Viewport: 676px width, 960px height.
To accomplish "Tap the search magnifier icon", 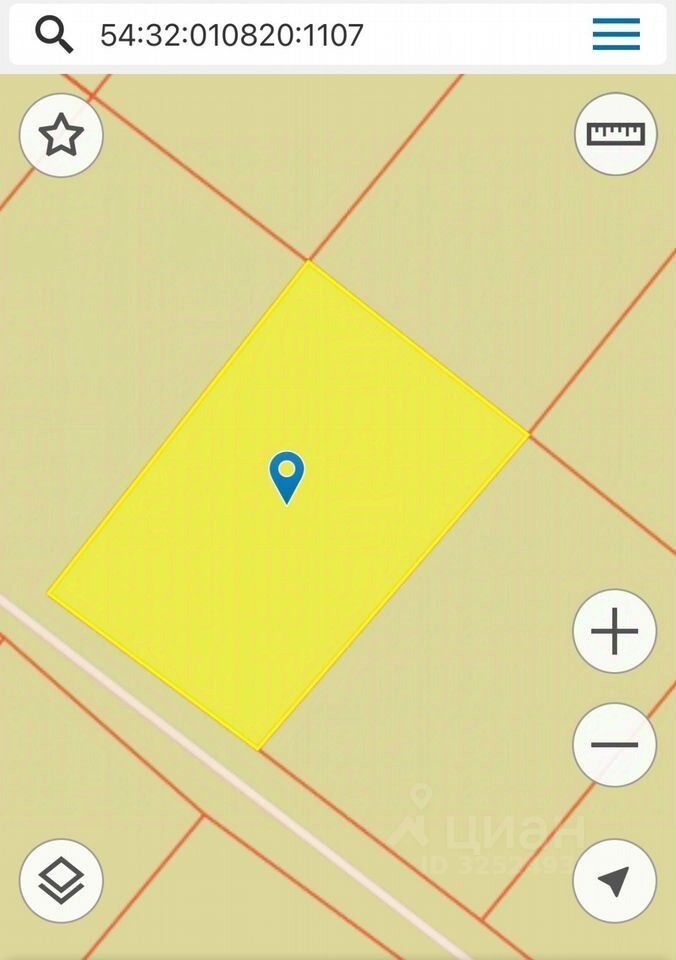I will [x=54, y=35].
